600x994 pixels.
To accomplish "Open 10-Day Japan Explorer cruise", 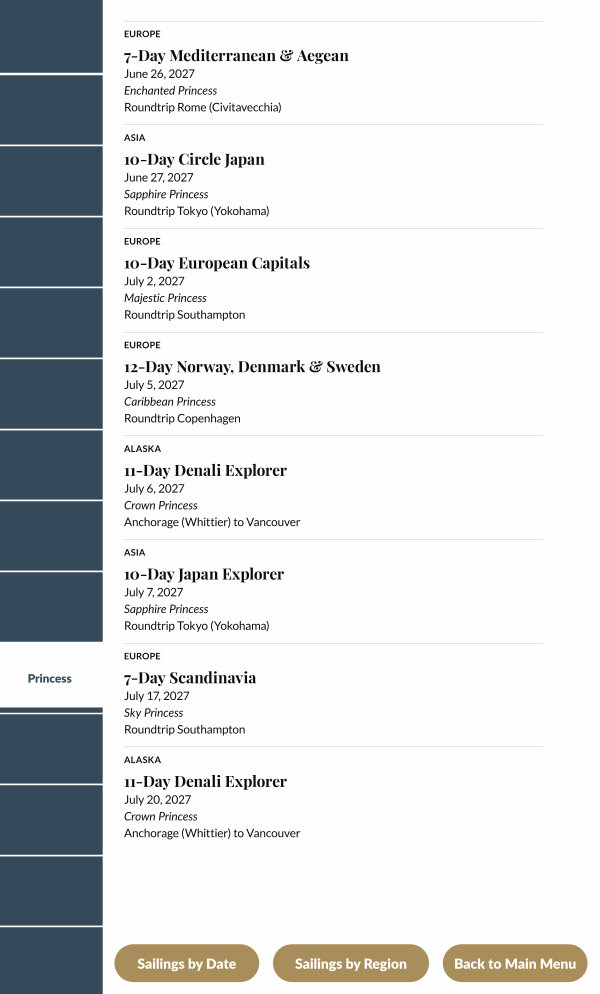I will click(x=204, y=574).
